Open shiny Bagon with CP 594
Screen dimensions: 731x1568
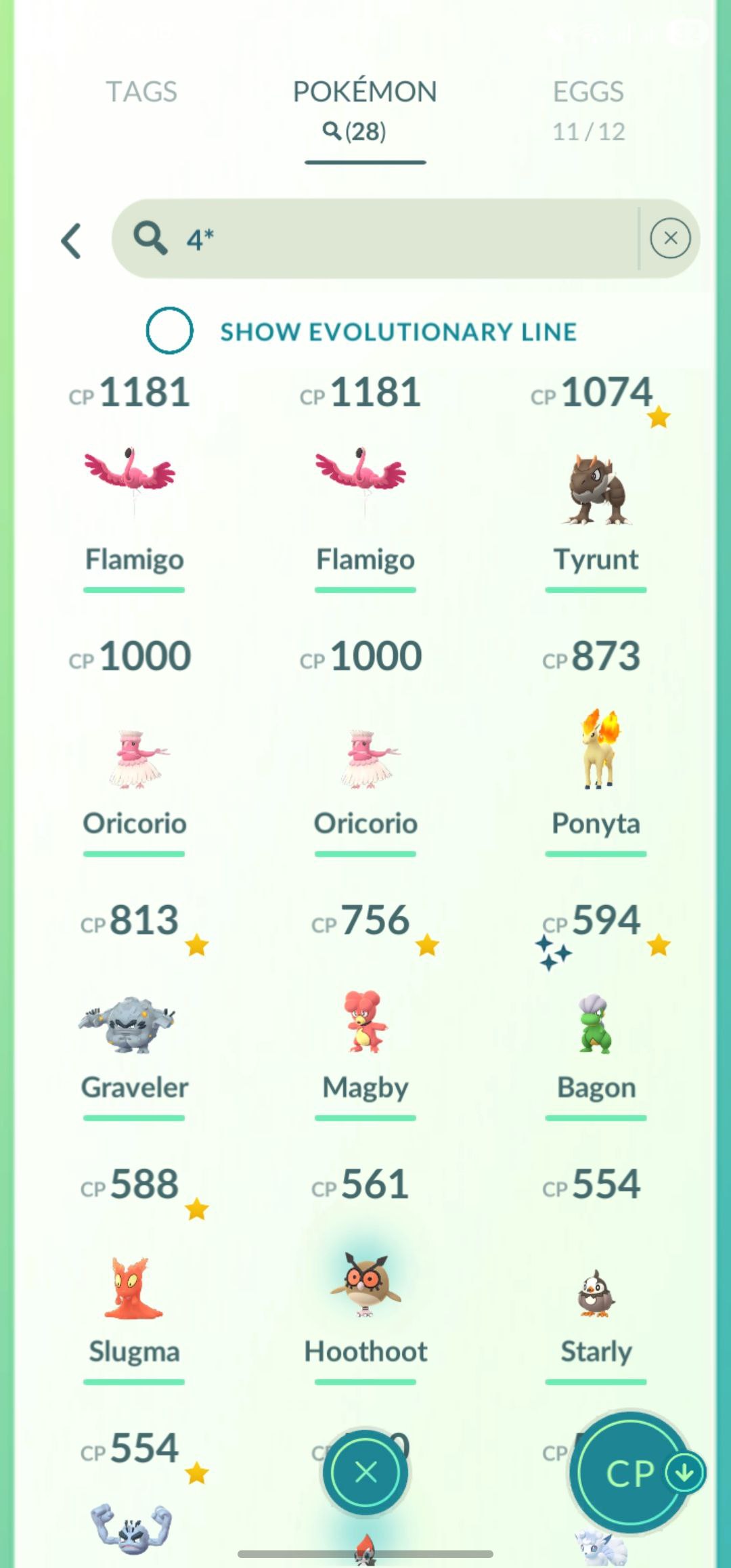[596, 1022]
